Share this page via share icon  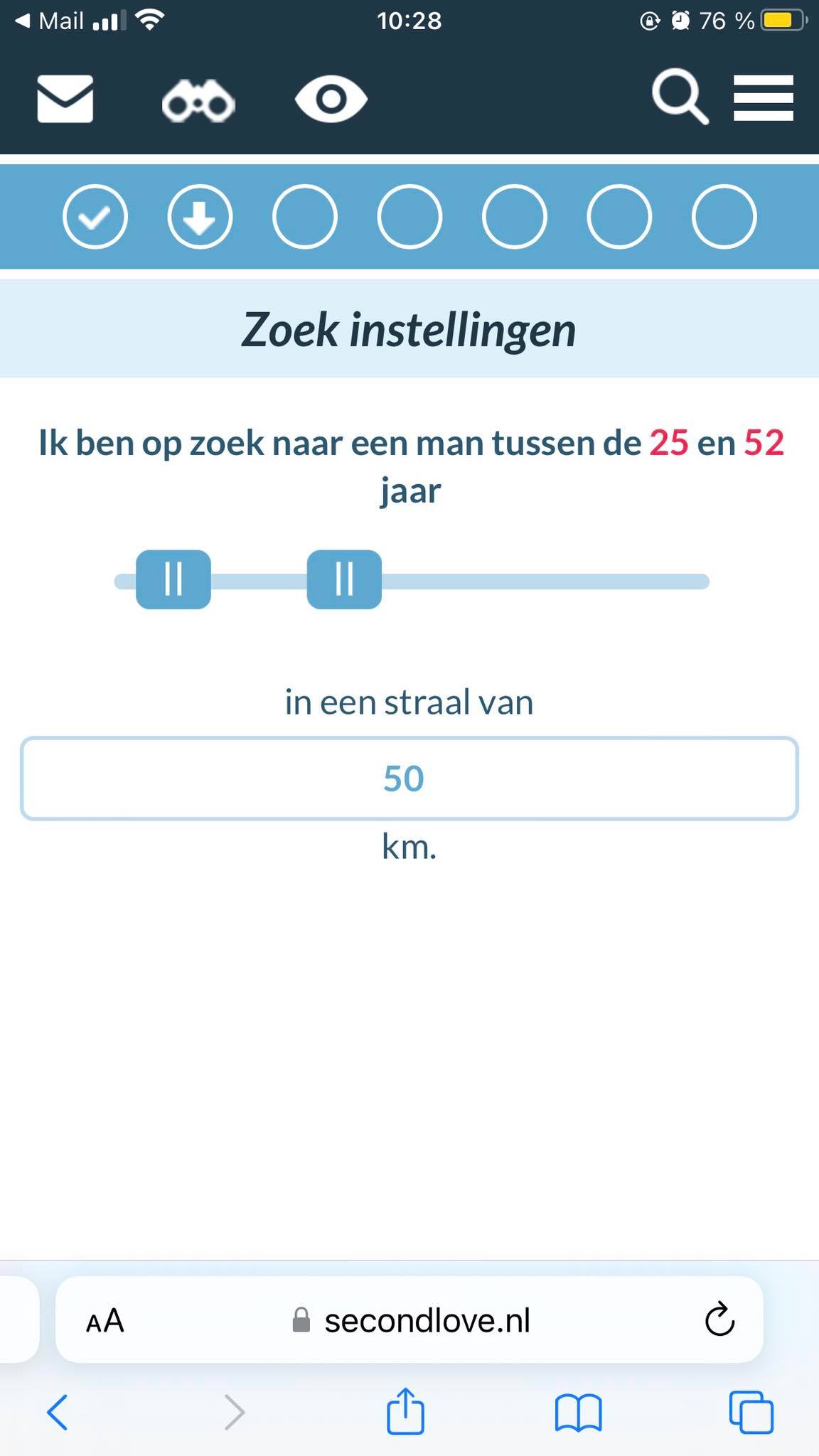pyautogui.click(x=405, y=1410)
